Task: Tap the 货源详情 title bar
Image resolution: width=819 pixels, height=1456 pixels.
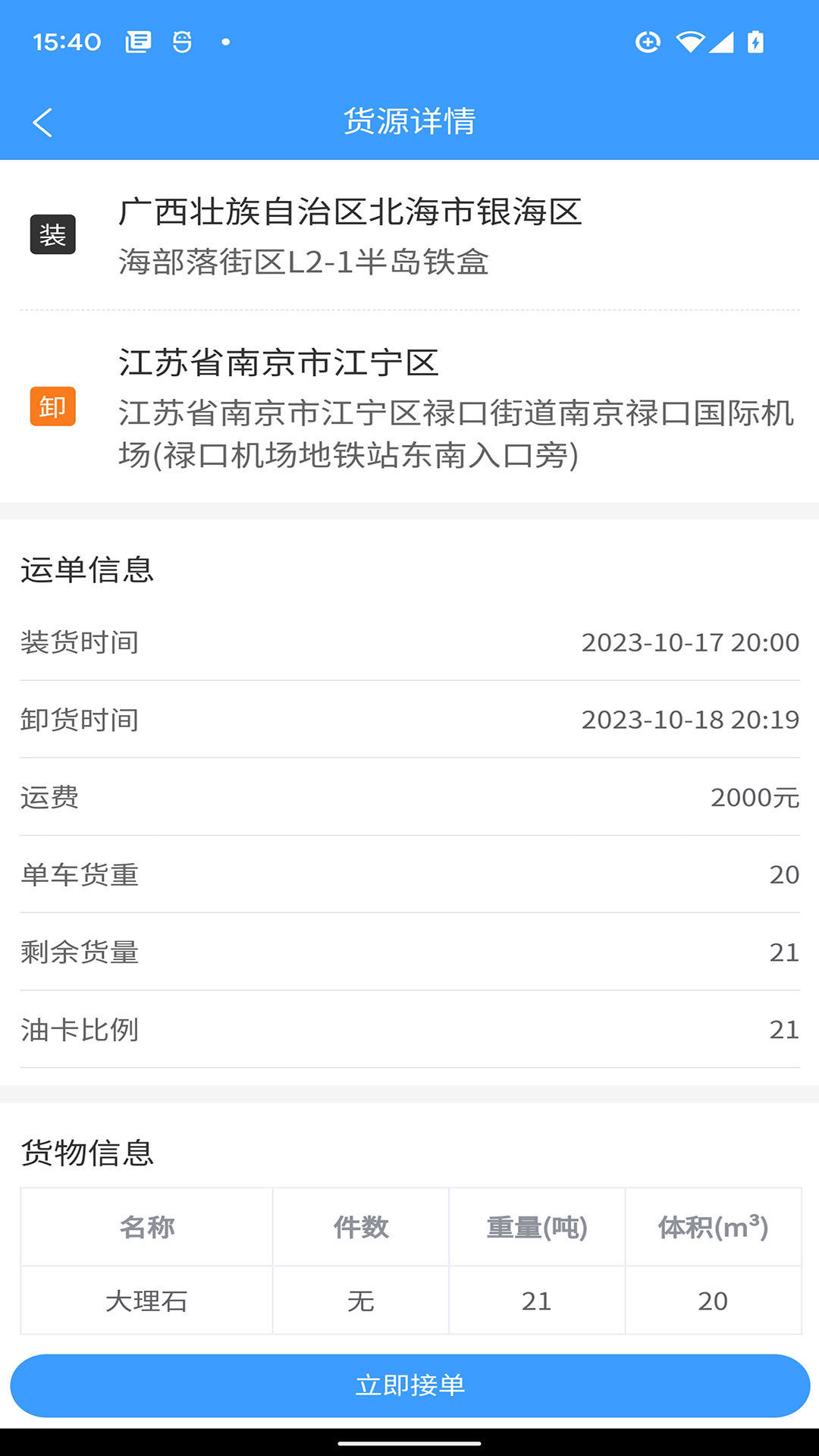Action: tap(409, 121)
